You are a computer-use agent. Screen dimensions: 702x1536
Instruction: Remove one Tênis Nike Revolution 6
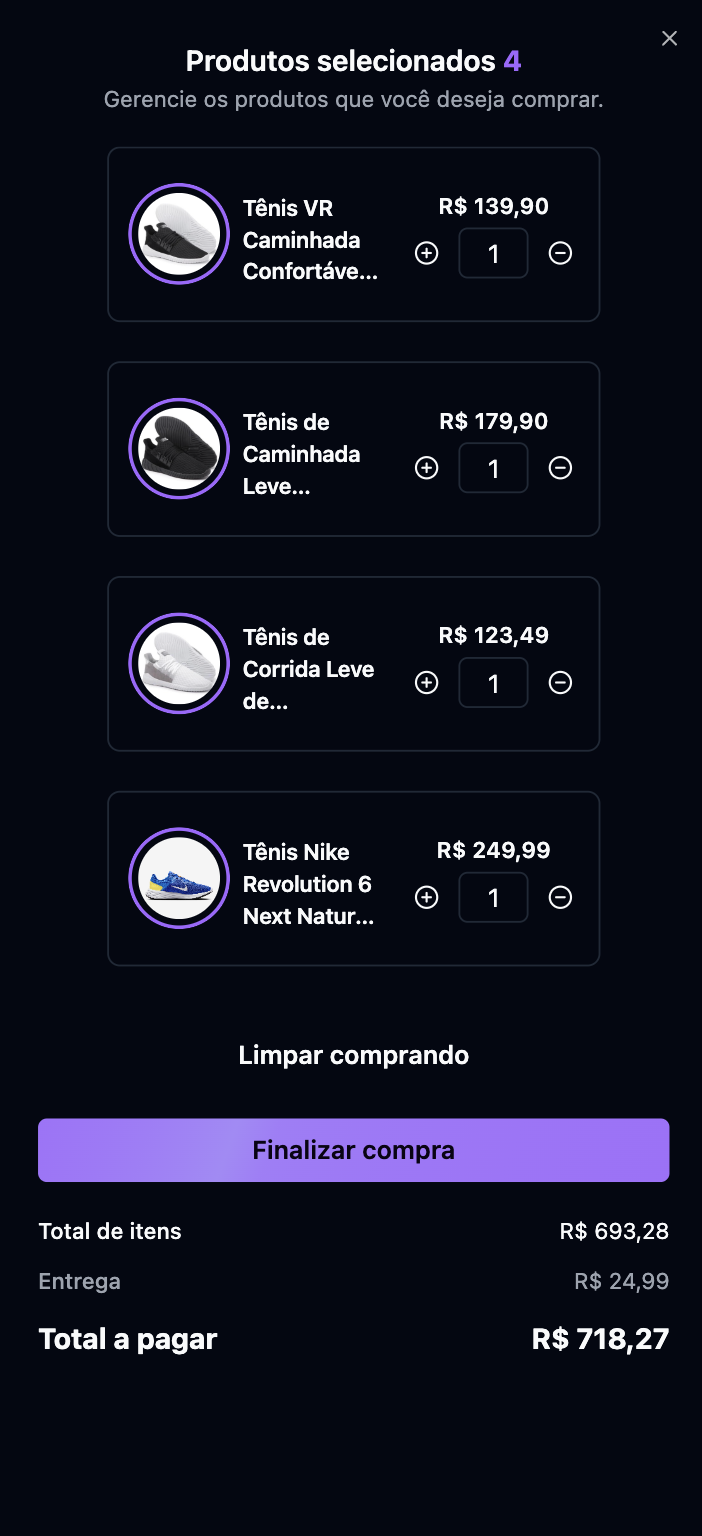(x=561, y=898)
